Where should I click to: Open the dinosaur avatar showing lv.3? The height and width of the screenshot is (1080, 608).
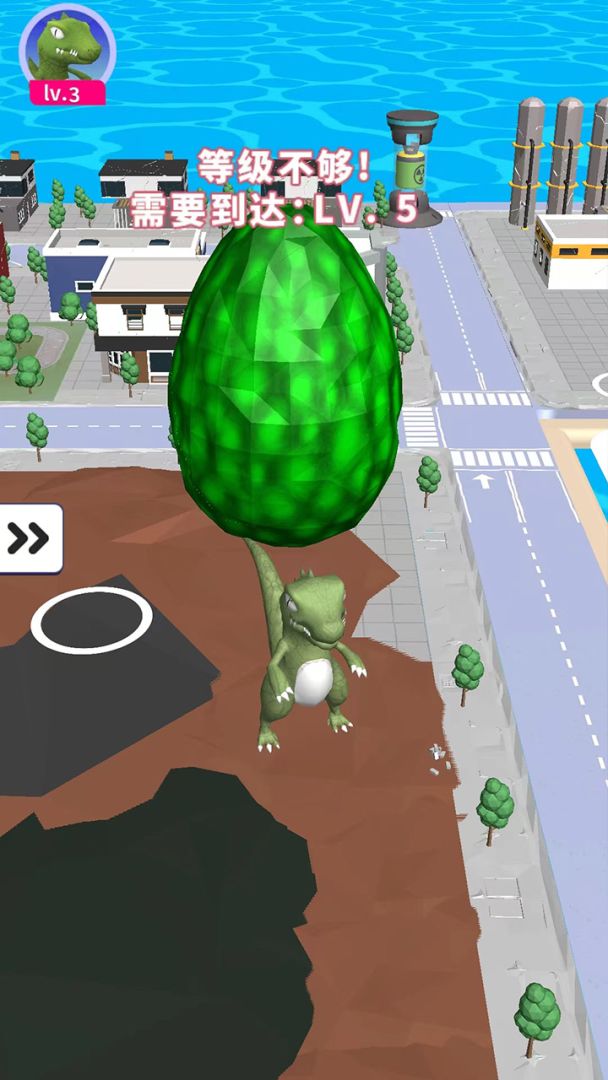(x=67, y=50)
